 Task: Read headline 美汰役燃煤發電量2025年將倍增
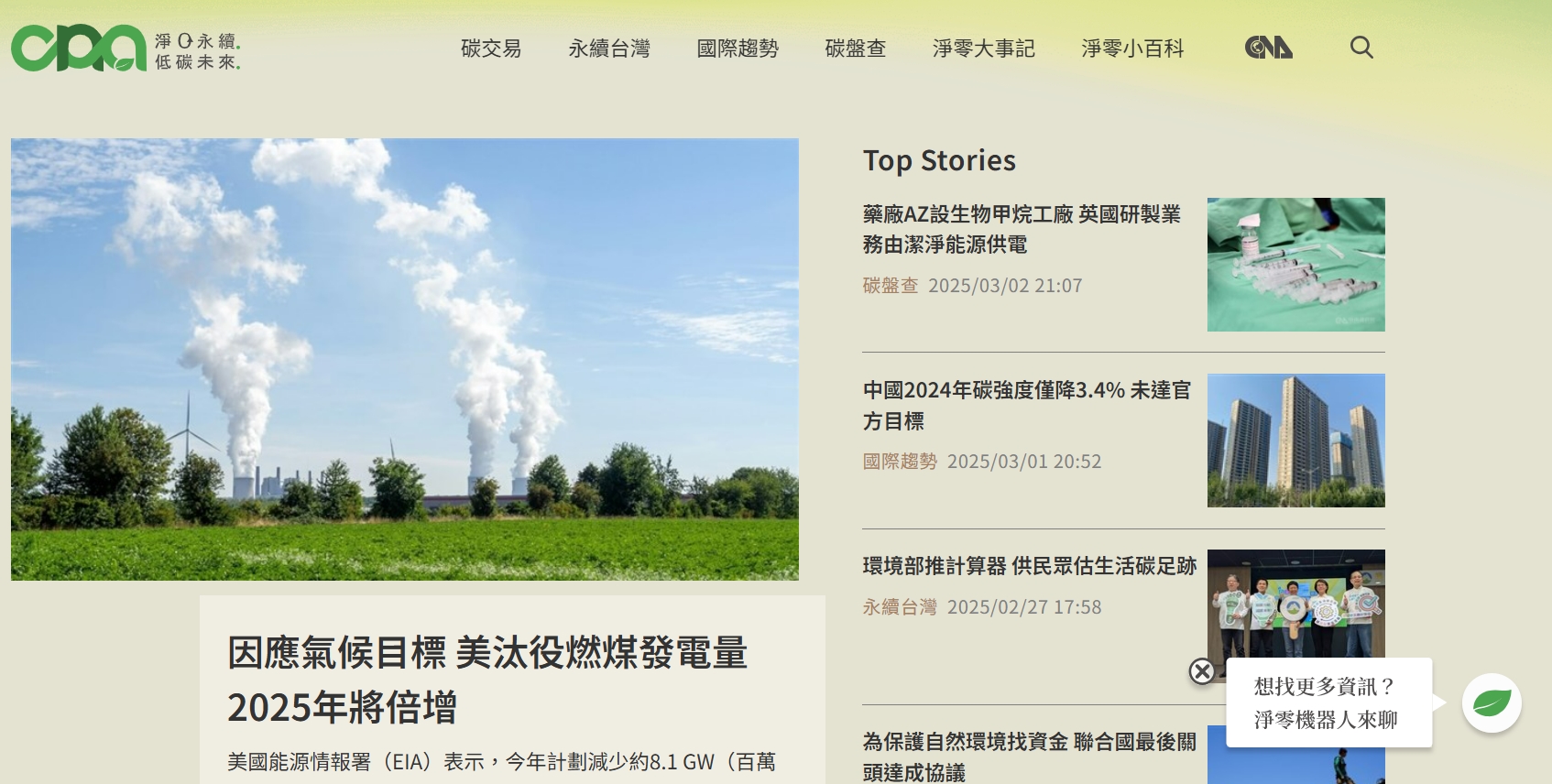(487, 680)
